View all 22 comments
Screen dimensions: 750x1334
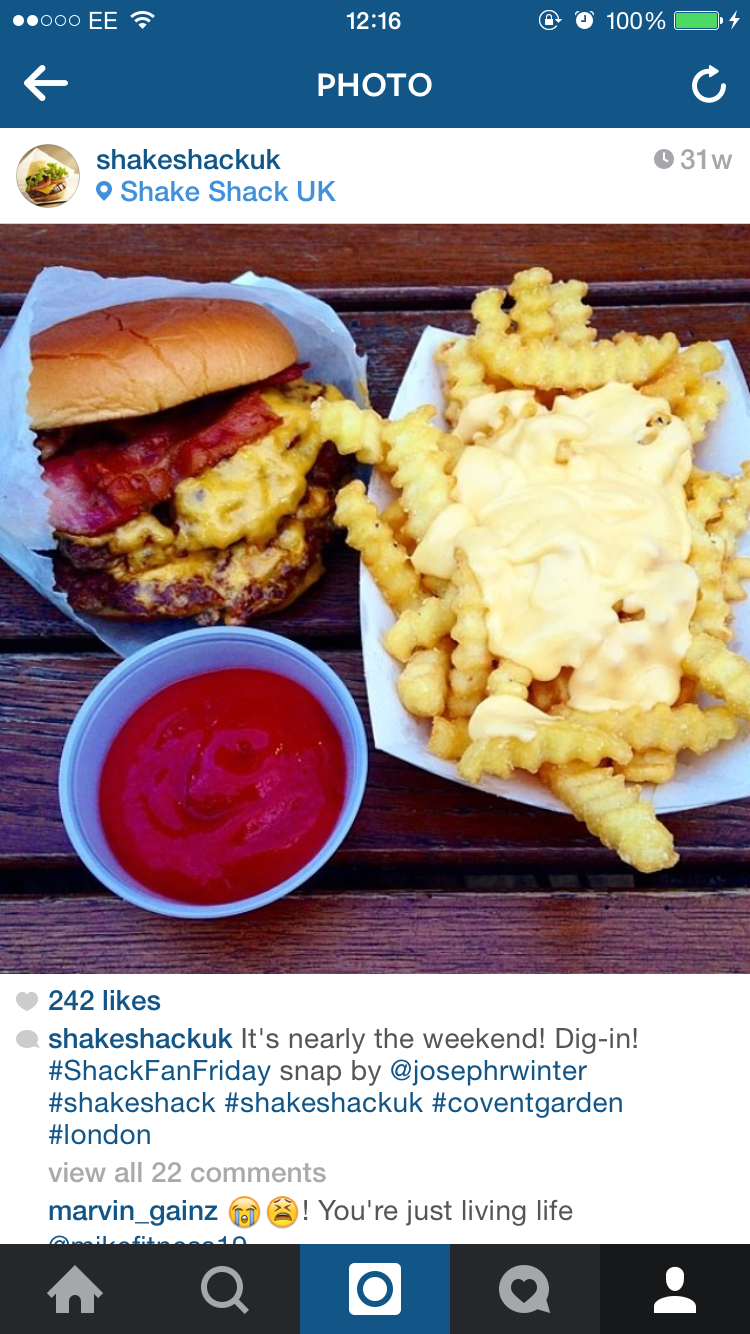point(187,1173)
